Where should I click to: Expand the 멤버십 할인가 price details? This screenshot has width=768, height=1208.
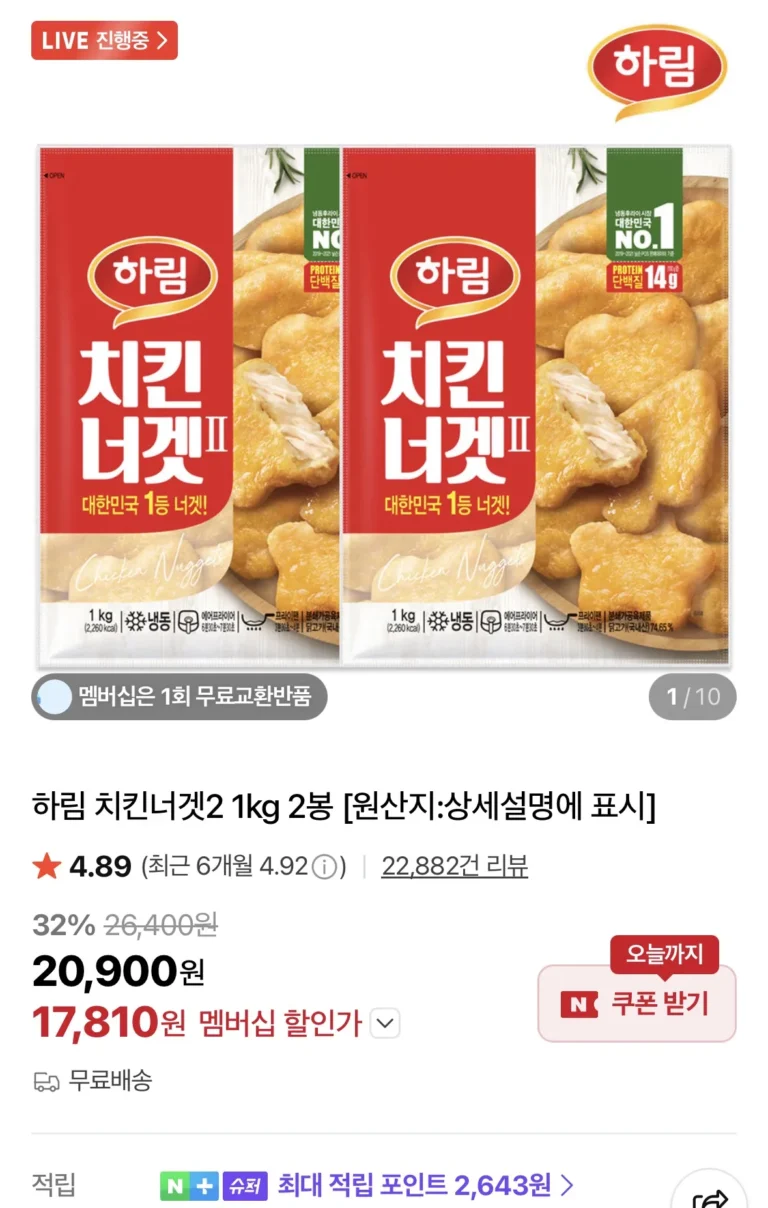pos(385,1023)
